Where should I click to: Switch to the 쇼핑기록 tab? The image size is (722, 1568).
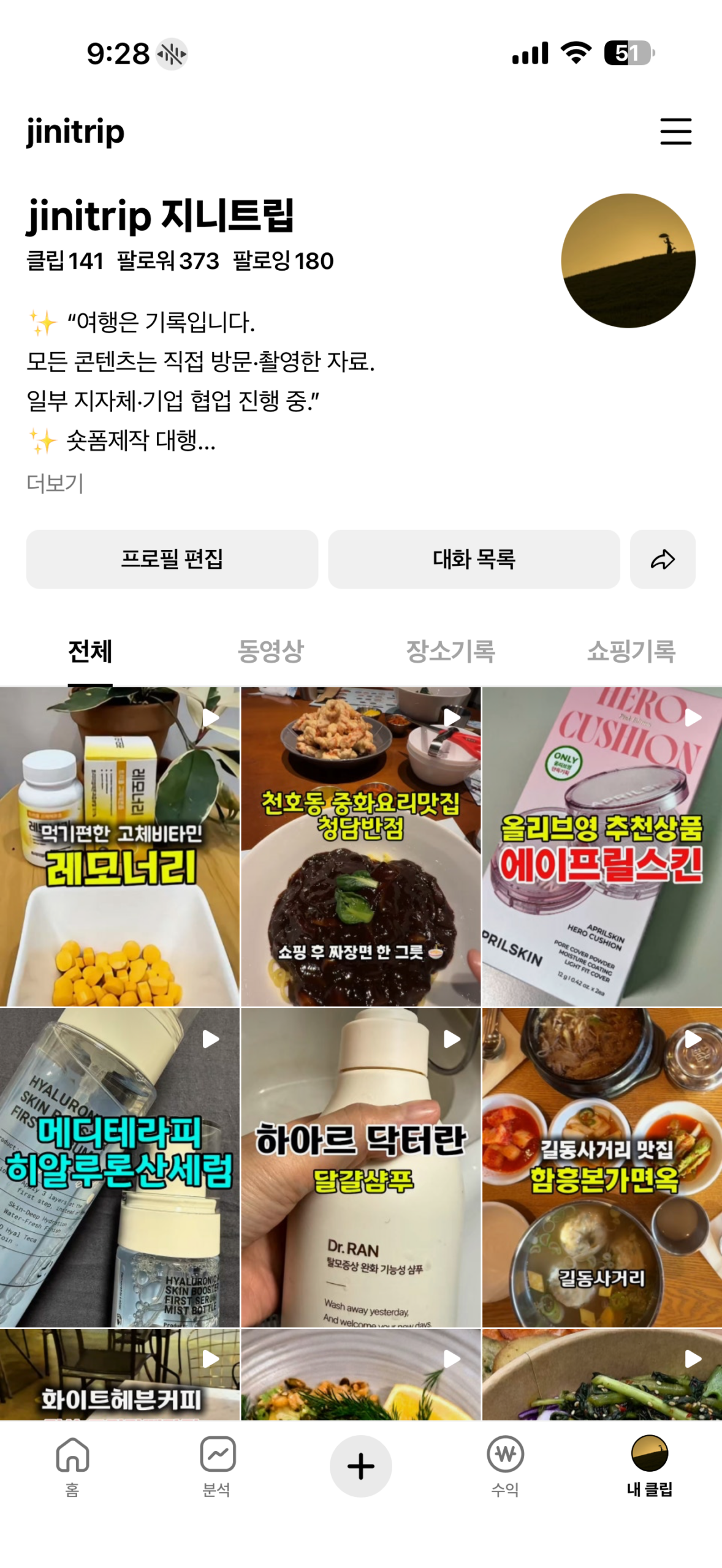(x=631, y=651)
